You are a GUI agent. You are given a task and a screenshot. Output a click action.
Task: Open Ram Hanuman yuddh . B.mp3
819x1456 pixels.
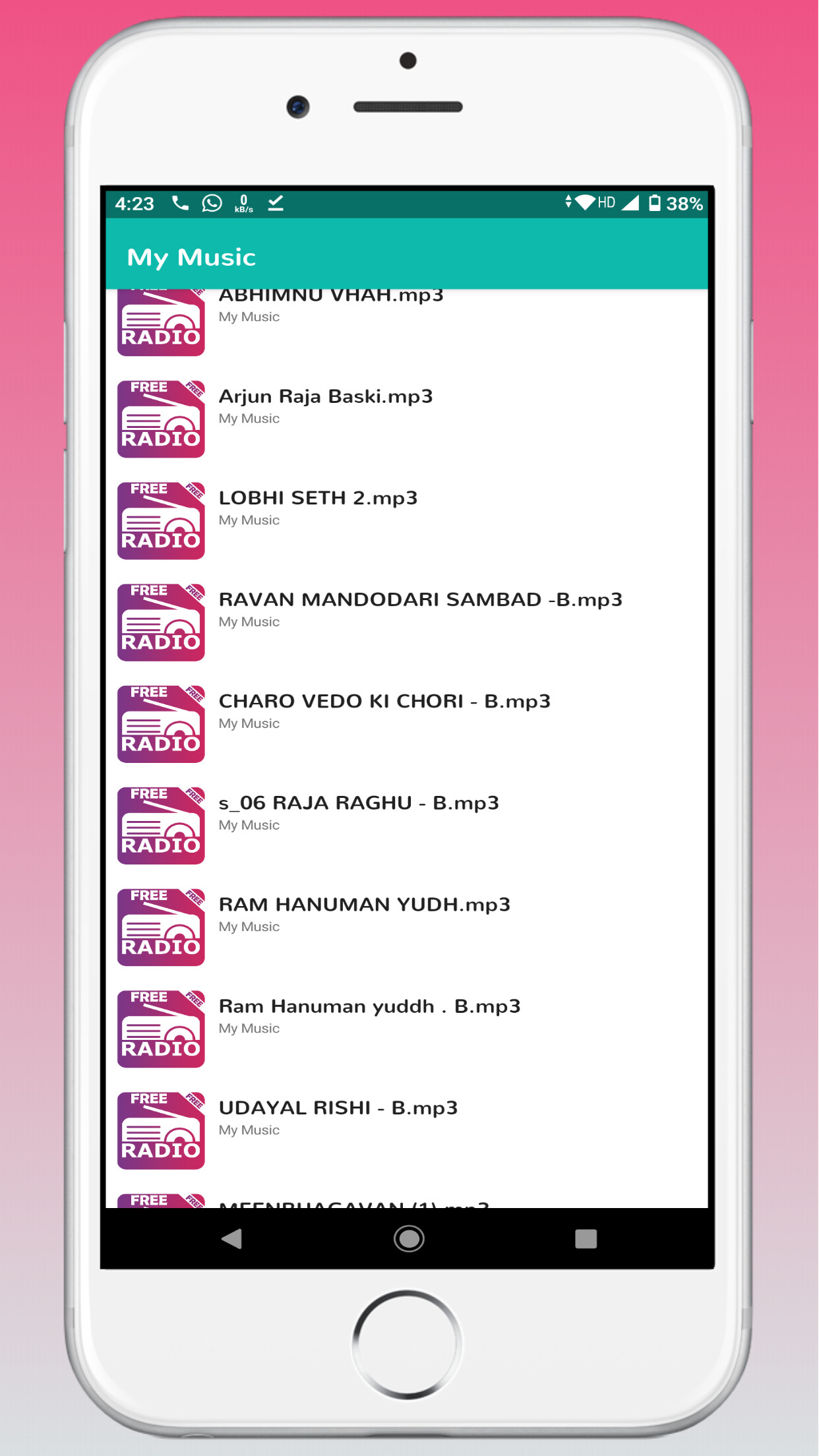pos(406,1028)
